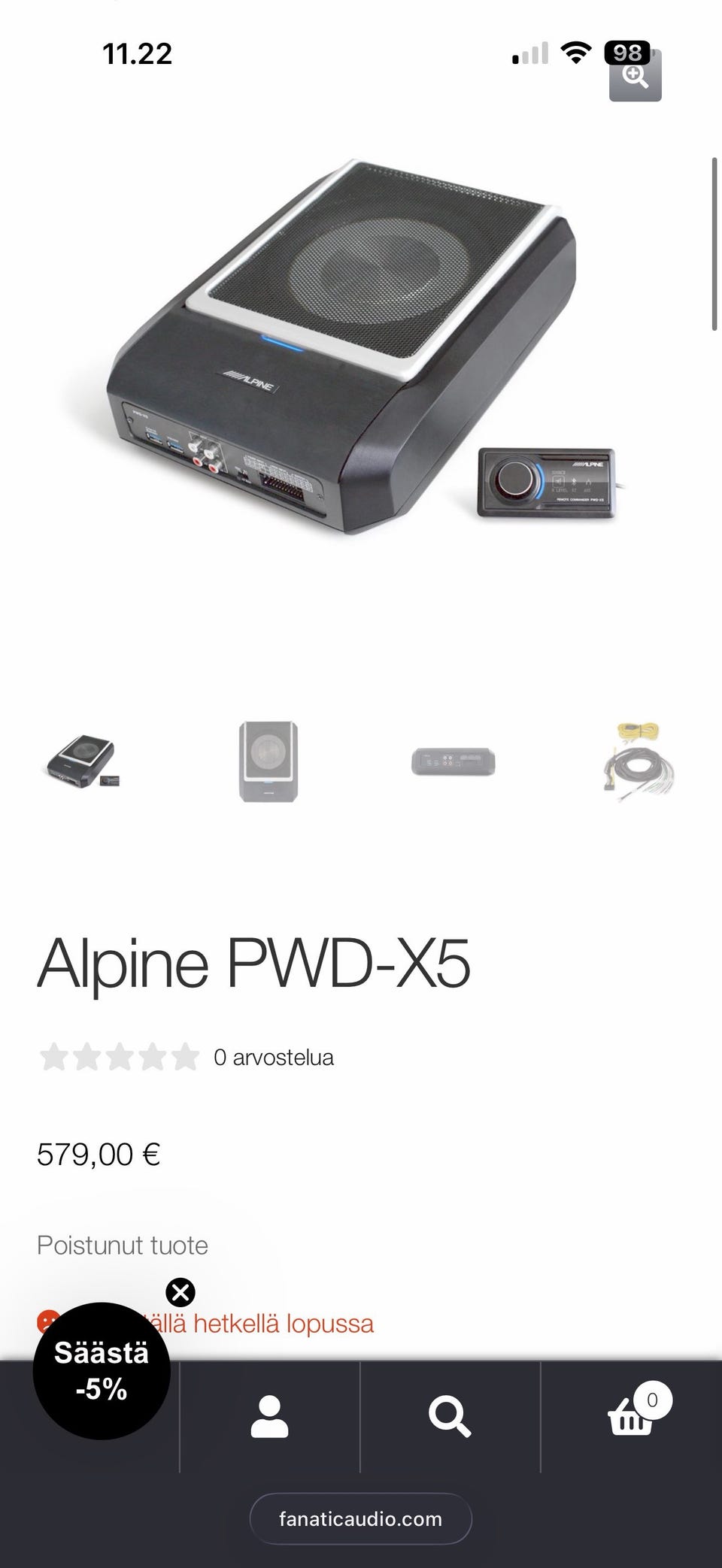This screenshot has height=1568, width=722.
Task: Tap the fanaticaudio.com address bar
Action: coord(360,1518)
